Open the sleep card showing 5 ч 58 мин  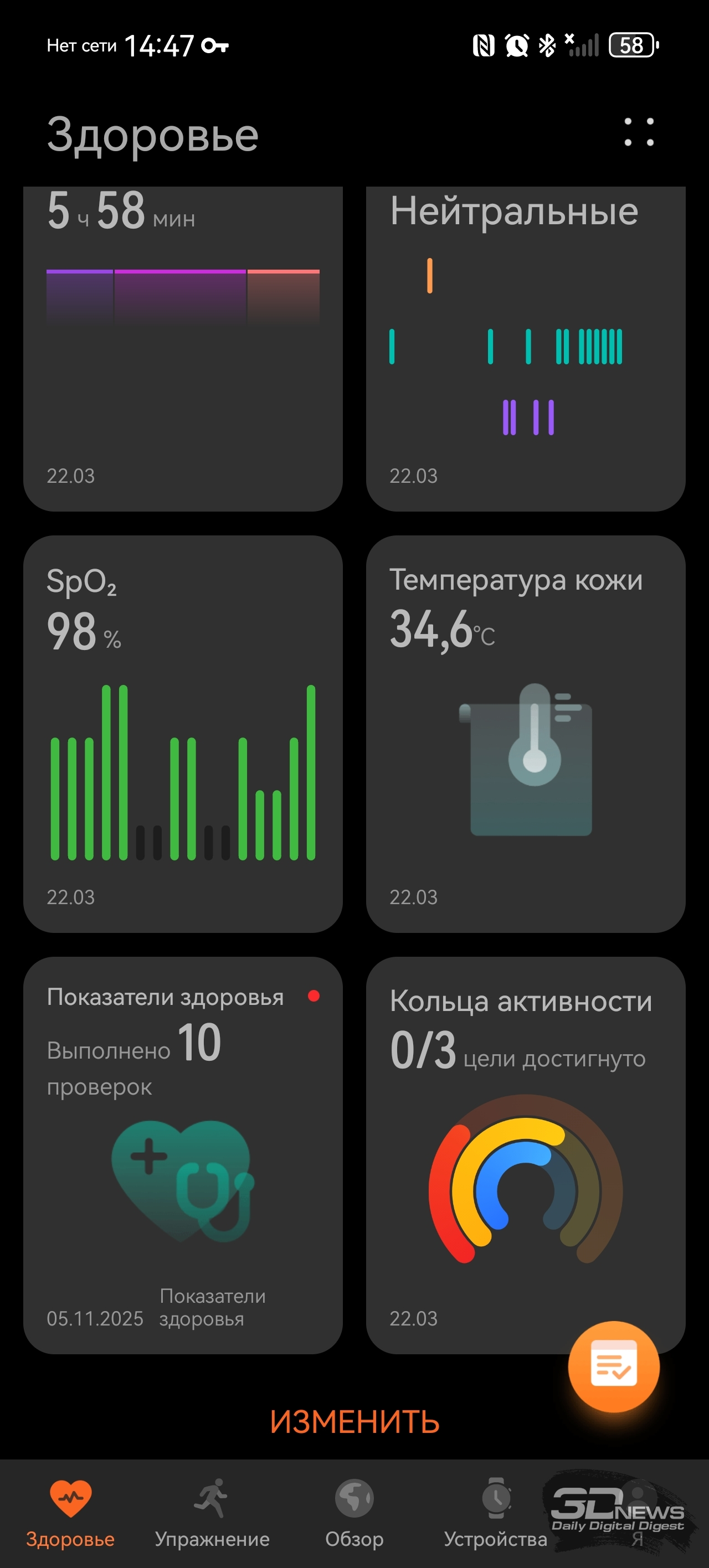(183, 347)
